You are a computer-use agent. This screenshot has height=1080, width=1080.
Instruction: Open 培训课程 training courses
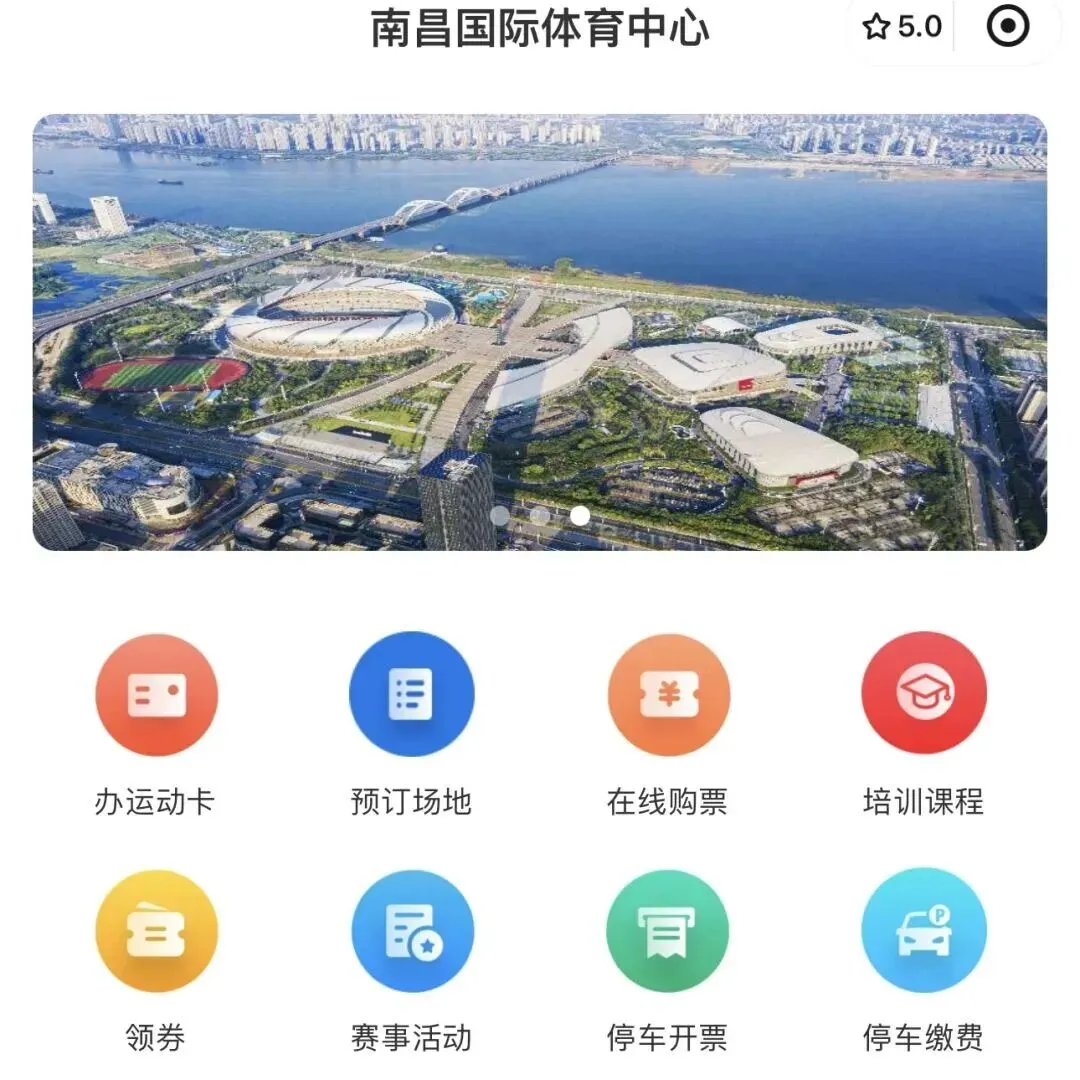pos(924,695)
